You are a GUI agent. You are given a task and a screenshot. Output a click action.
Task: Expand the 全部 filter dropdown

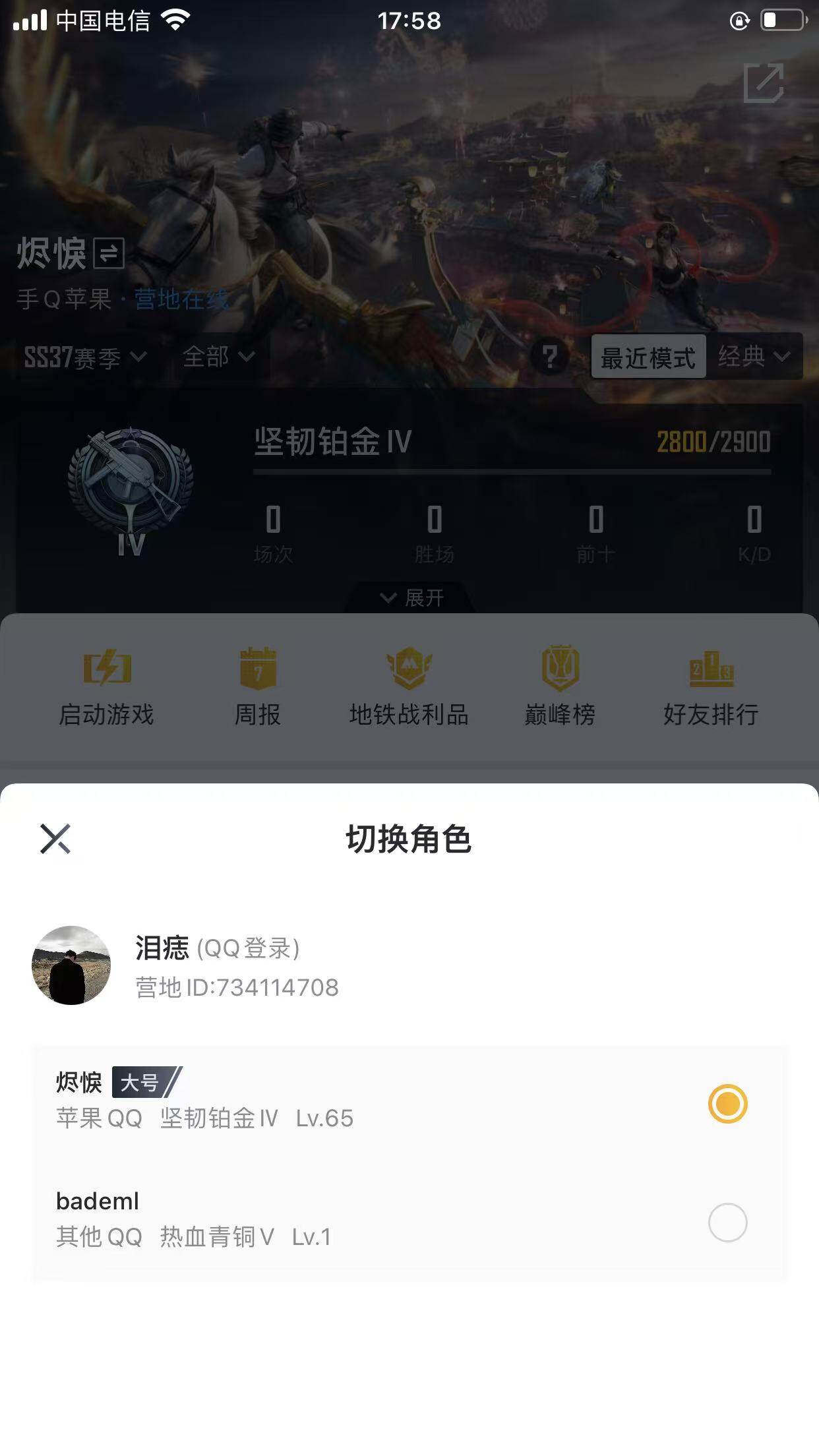tap(218, 357)
